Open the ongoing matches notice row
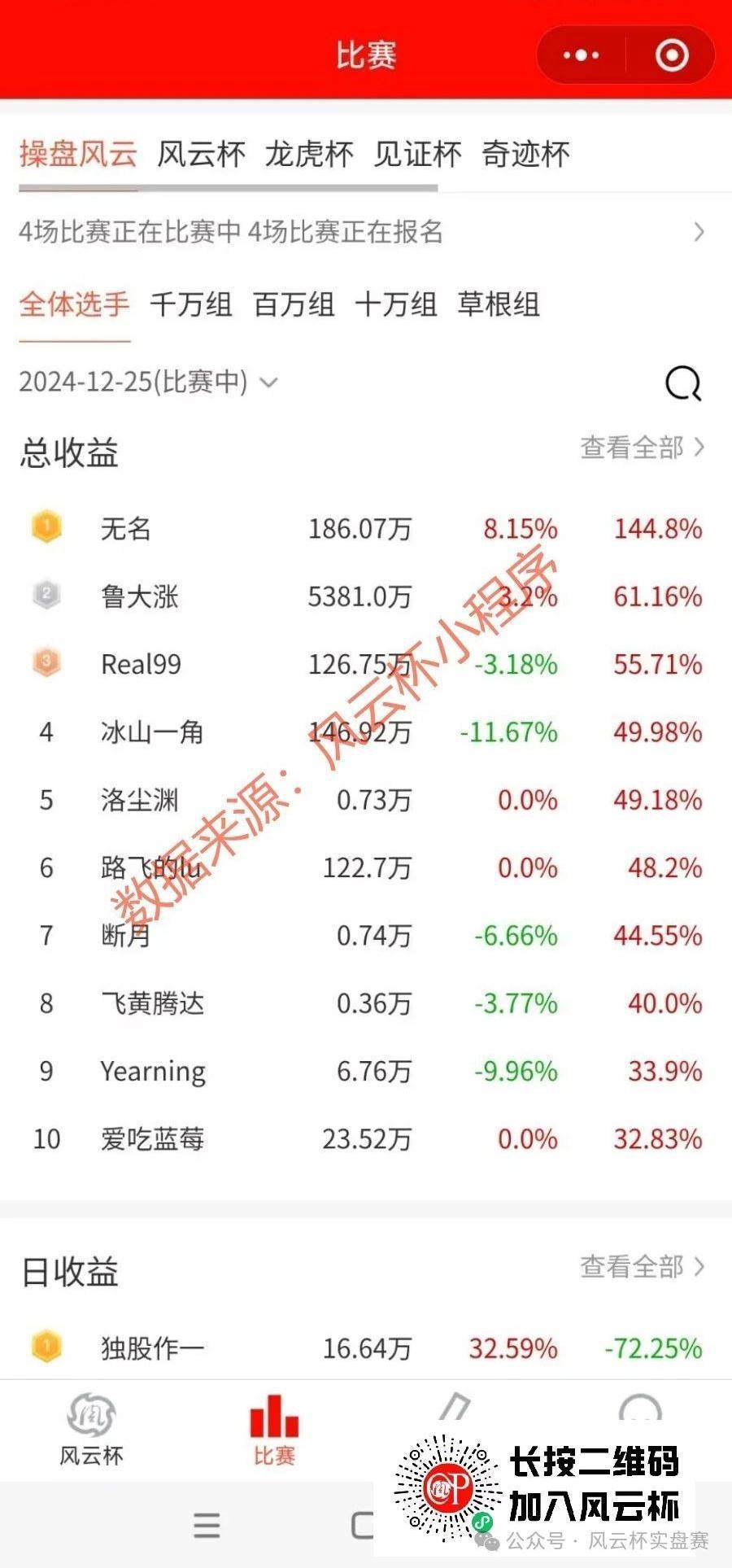 363,232
